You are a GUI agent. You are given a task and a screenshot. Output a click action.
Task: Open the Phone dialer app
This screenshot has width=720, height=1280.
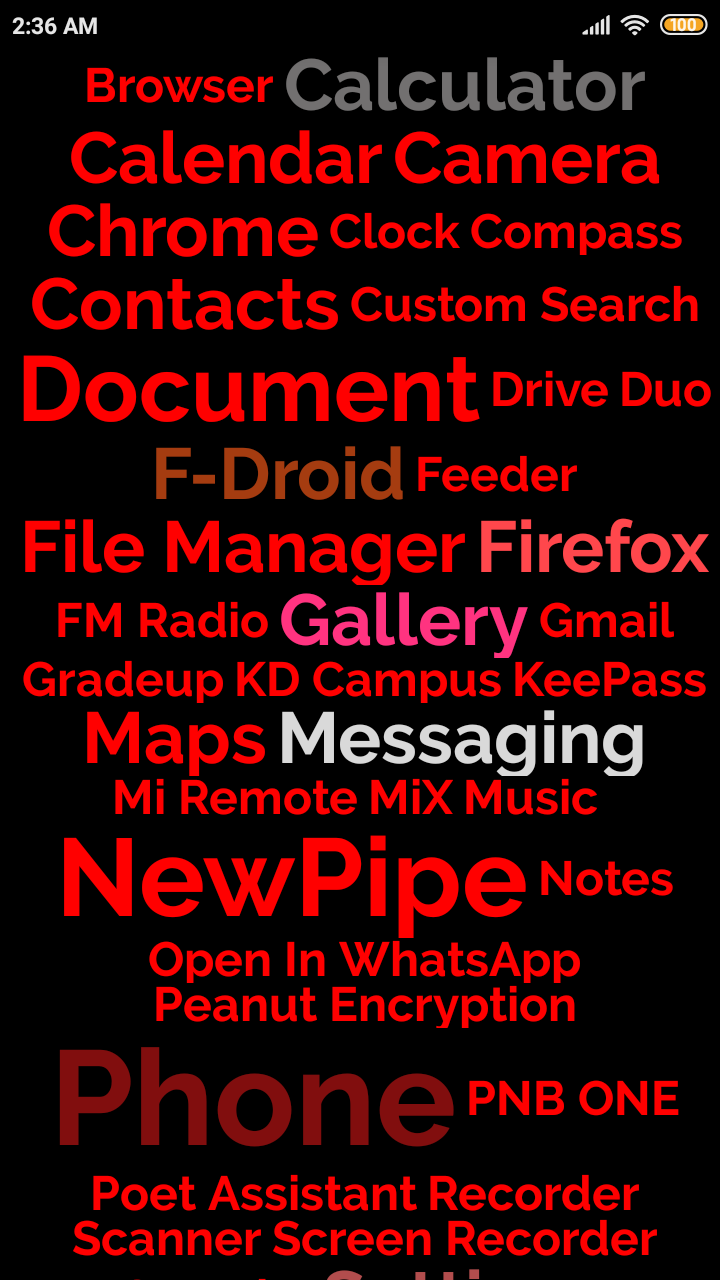coord(255,1100)
